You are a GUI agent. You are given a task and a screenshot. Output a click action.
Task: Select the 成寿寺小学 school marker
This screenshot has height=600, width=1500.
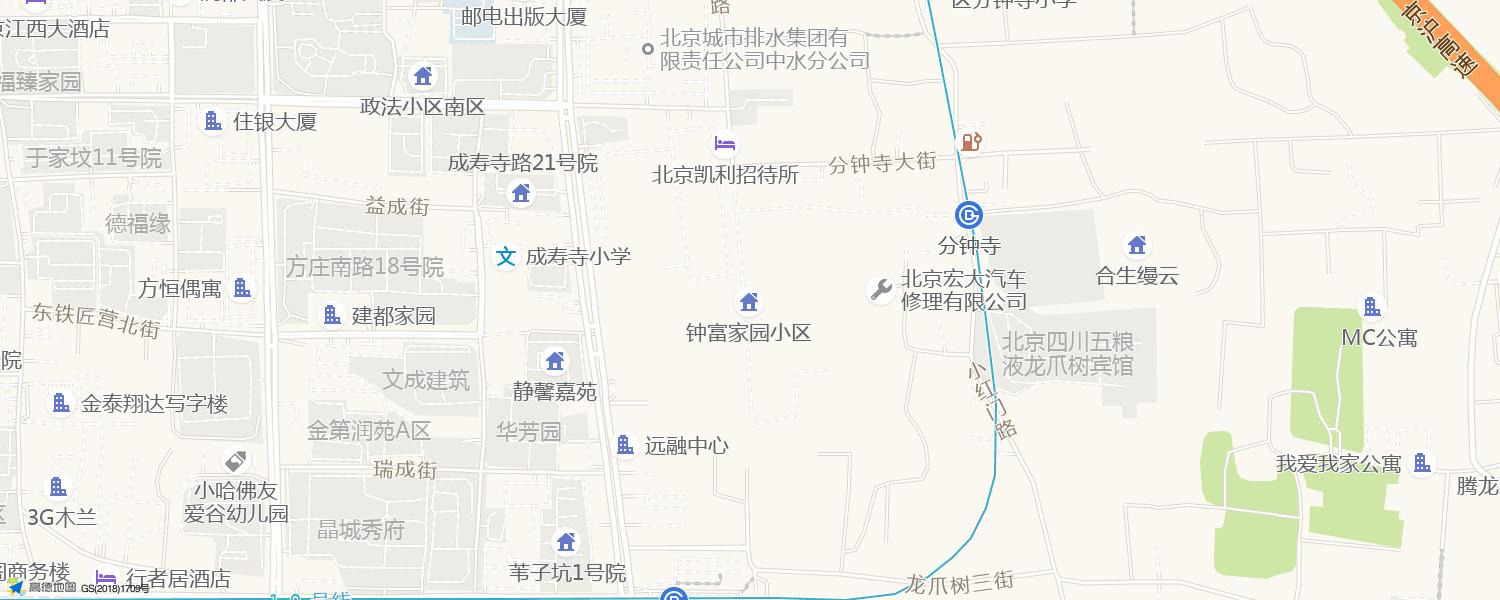(x=506, y=257)
